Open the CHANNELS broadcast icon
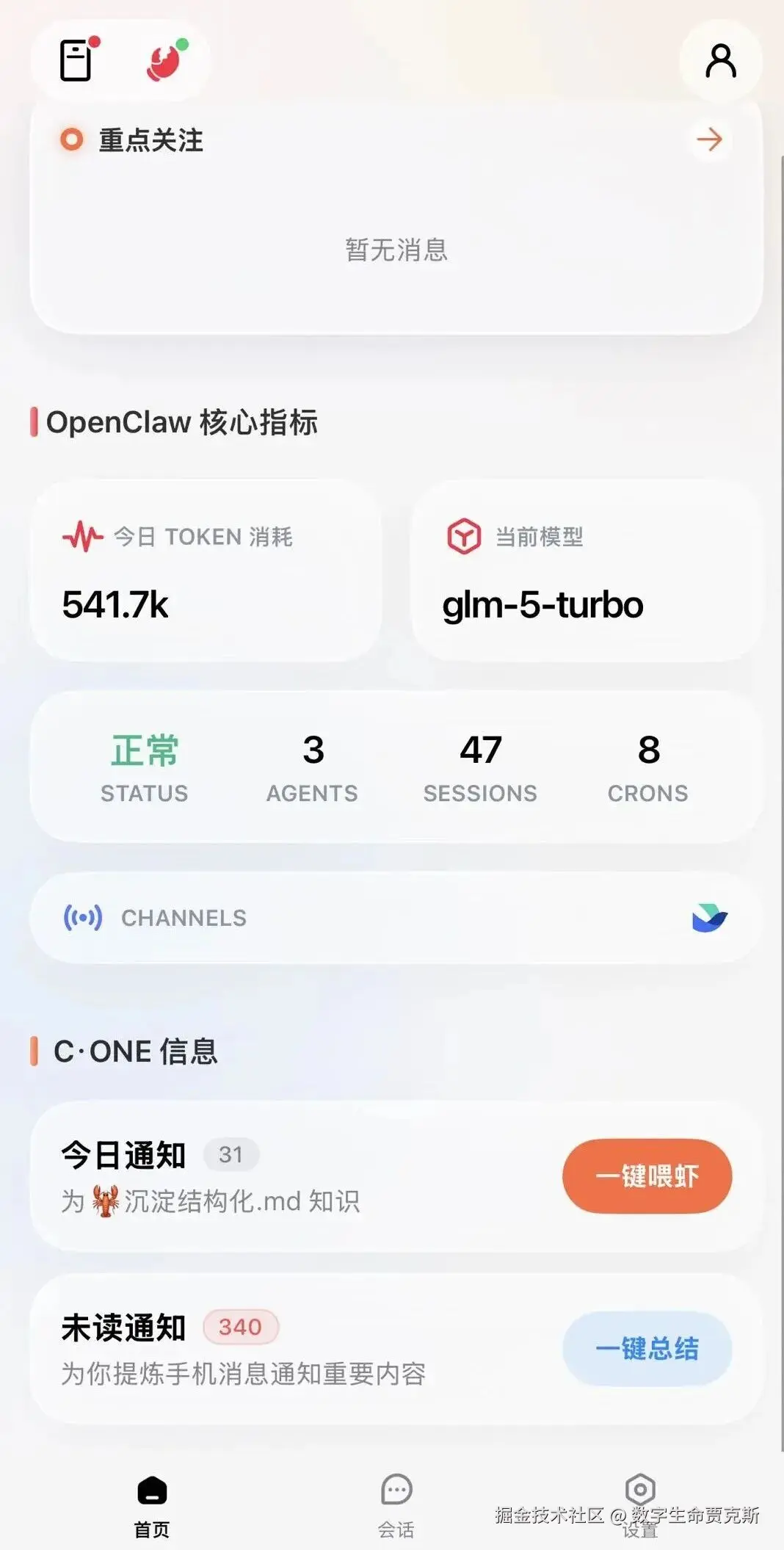The image size is (784, 1550). (x=84, y=917)
